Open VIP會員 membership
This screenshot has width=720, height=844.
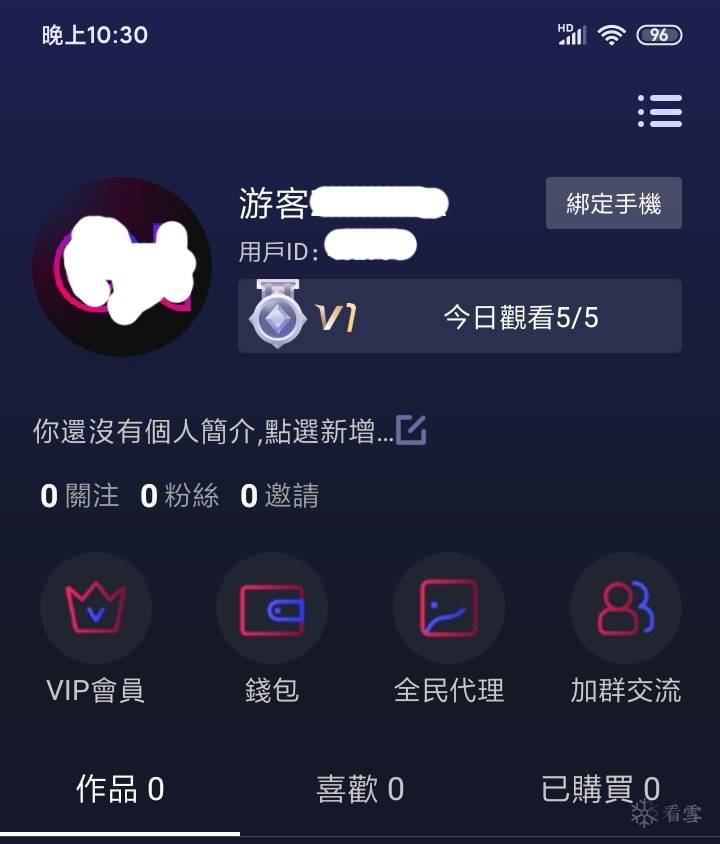95,609
